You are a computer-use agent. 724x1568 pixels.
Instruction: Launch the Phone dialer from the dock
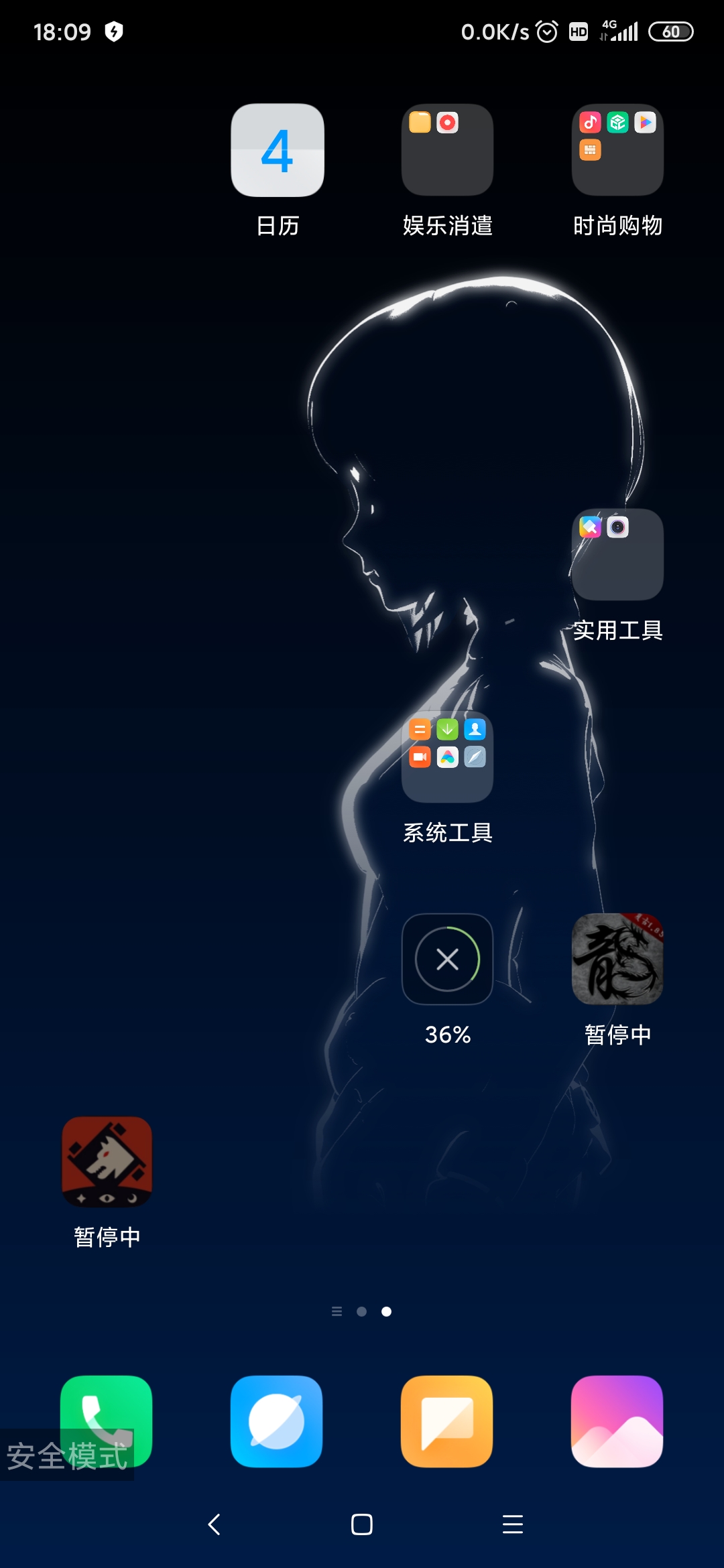click(107, 1422)
